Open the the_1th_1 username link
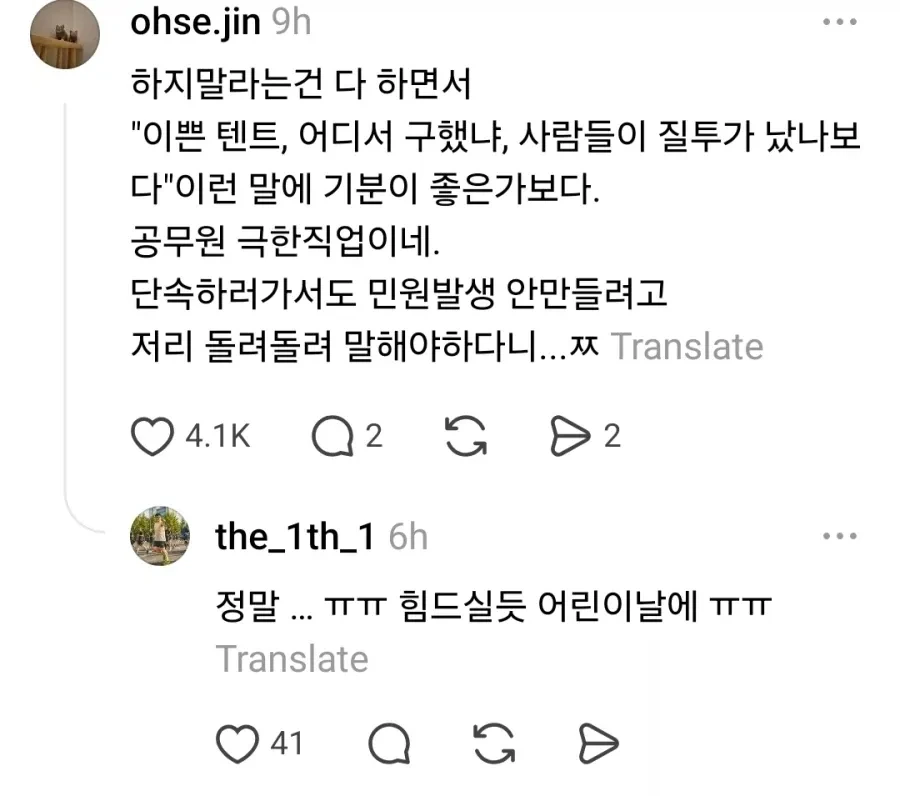900x796 pixels. (x=294, y=537)
